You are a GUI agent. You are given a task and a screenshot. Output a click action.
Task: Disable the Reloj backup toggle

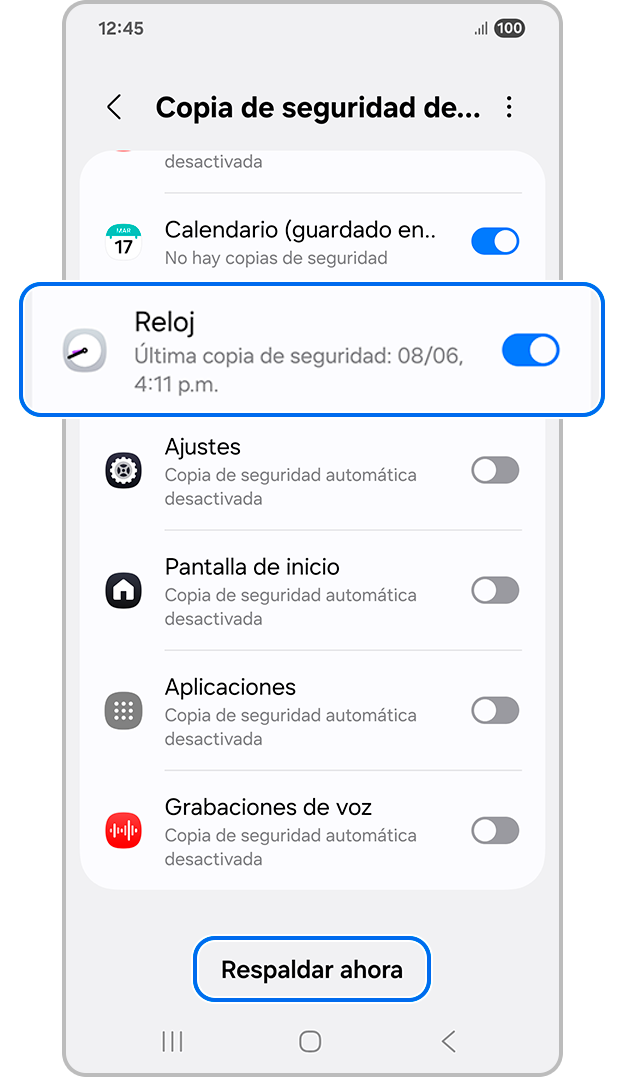point(530,350)
